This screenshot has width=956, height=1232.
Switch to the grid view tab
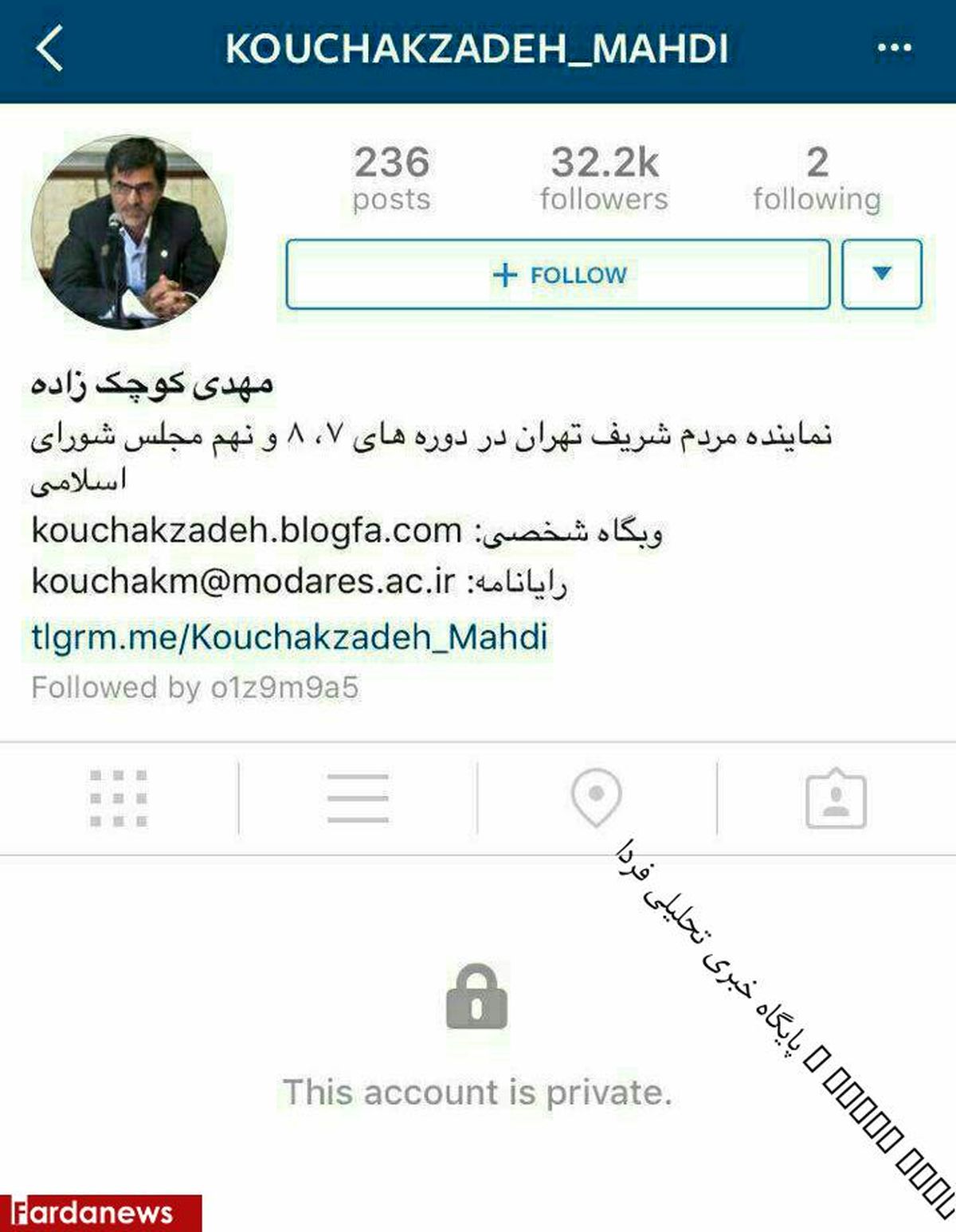[x=119, y=798]
